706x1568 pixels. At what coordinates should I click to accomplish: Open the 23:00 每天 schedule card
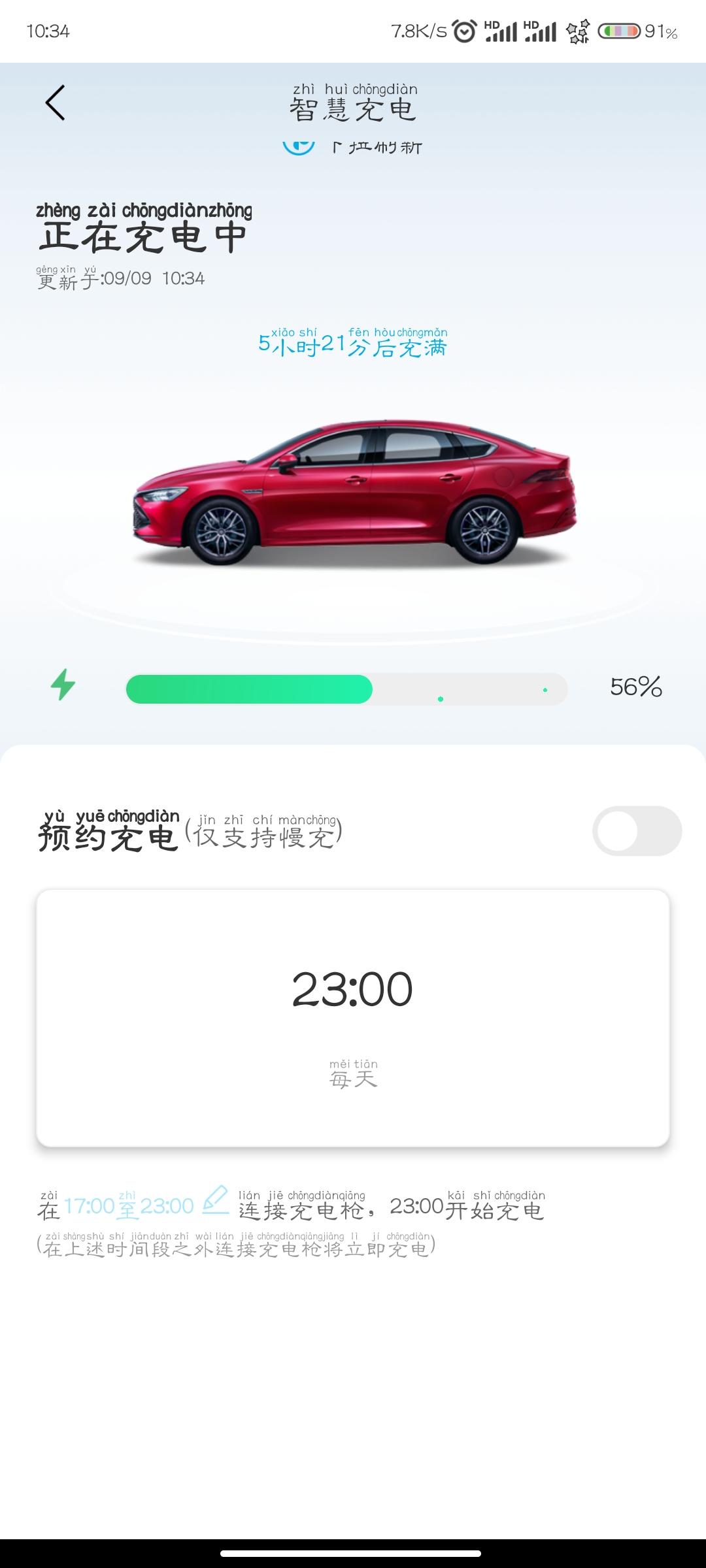(353, 1018)
